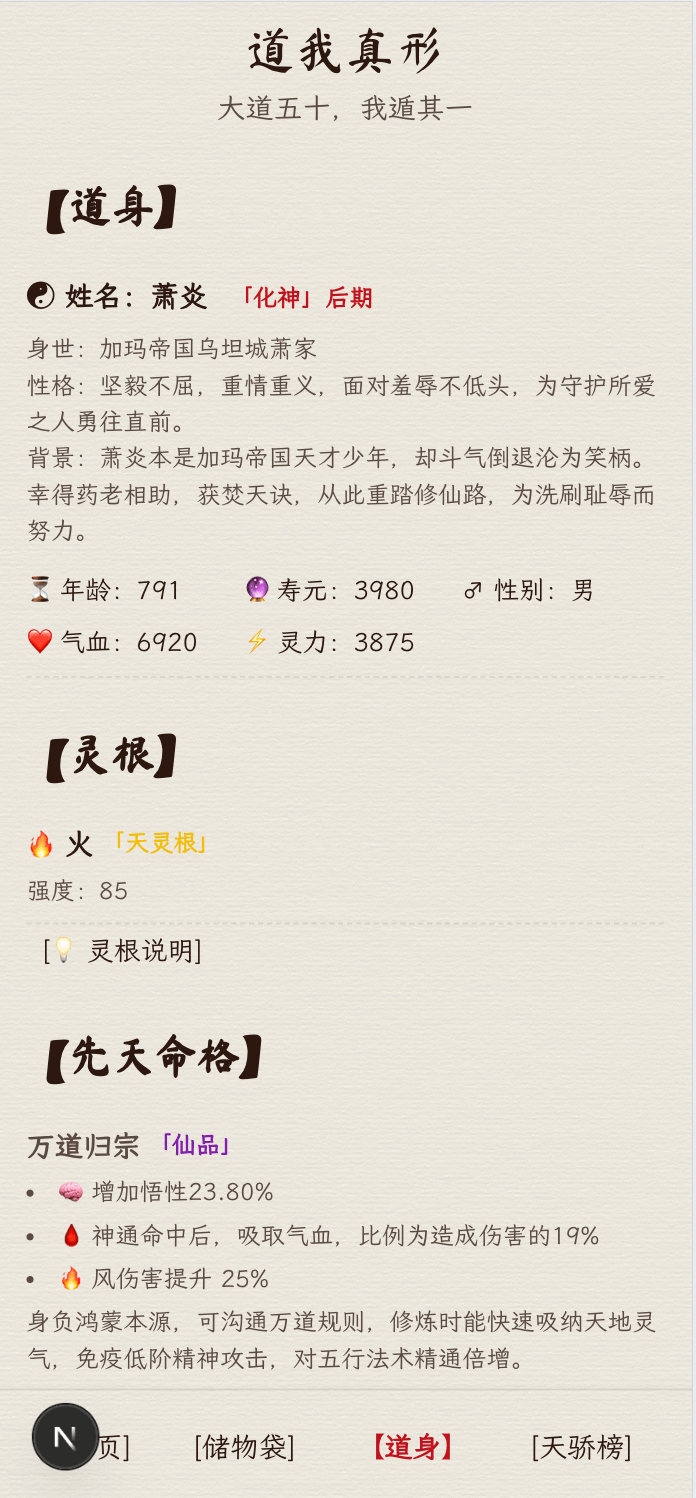Tap the round N floating button
Viewport: 696px width, 1498px height.
tap(65, 1437)
